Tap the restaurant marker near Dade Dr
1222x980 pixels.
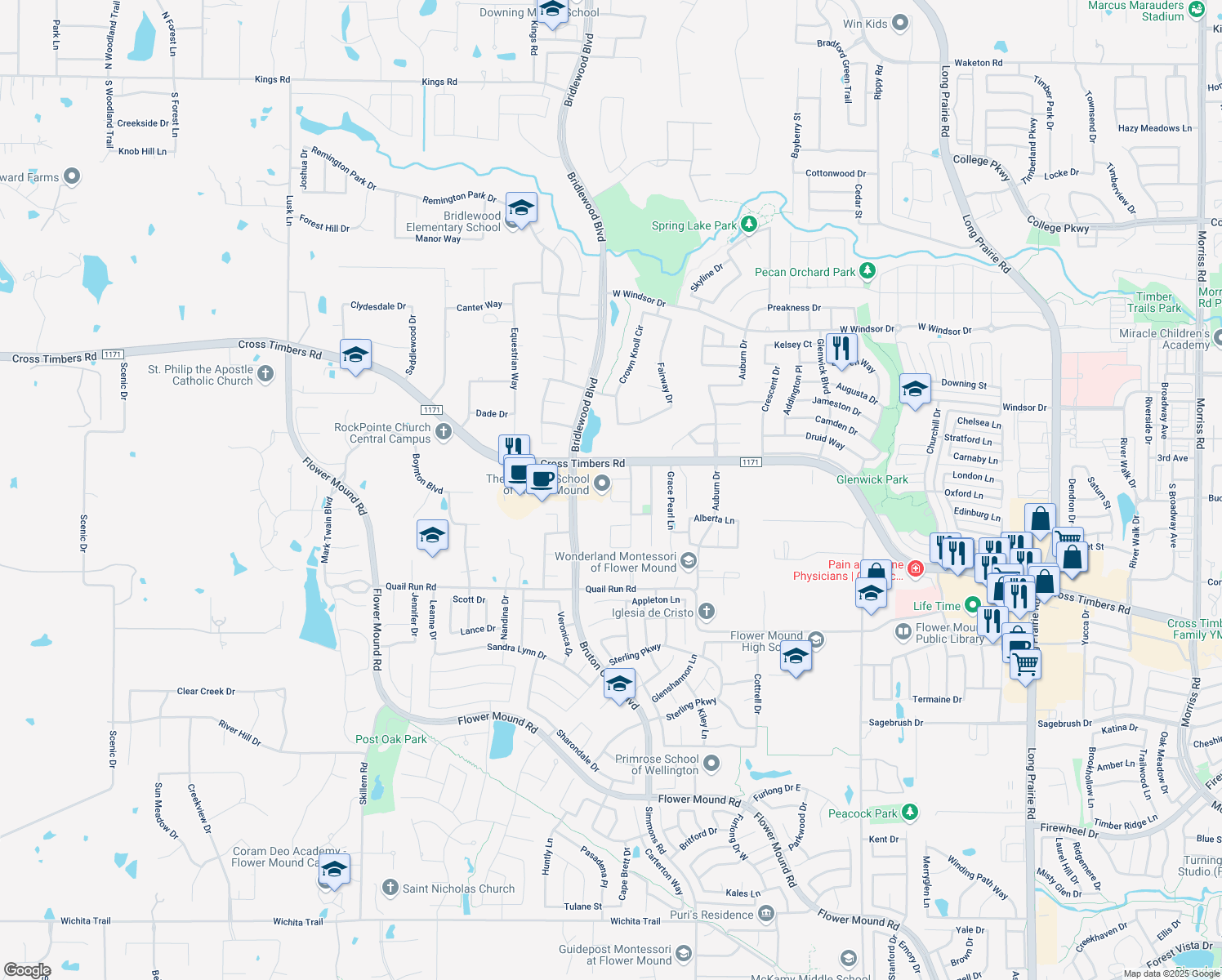pyautogui.click(x=514, y=448)
